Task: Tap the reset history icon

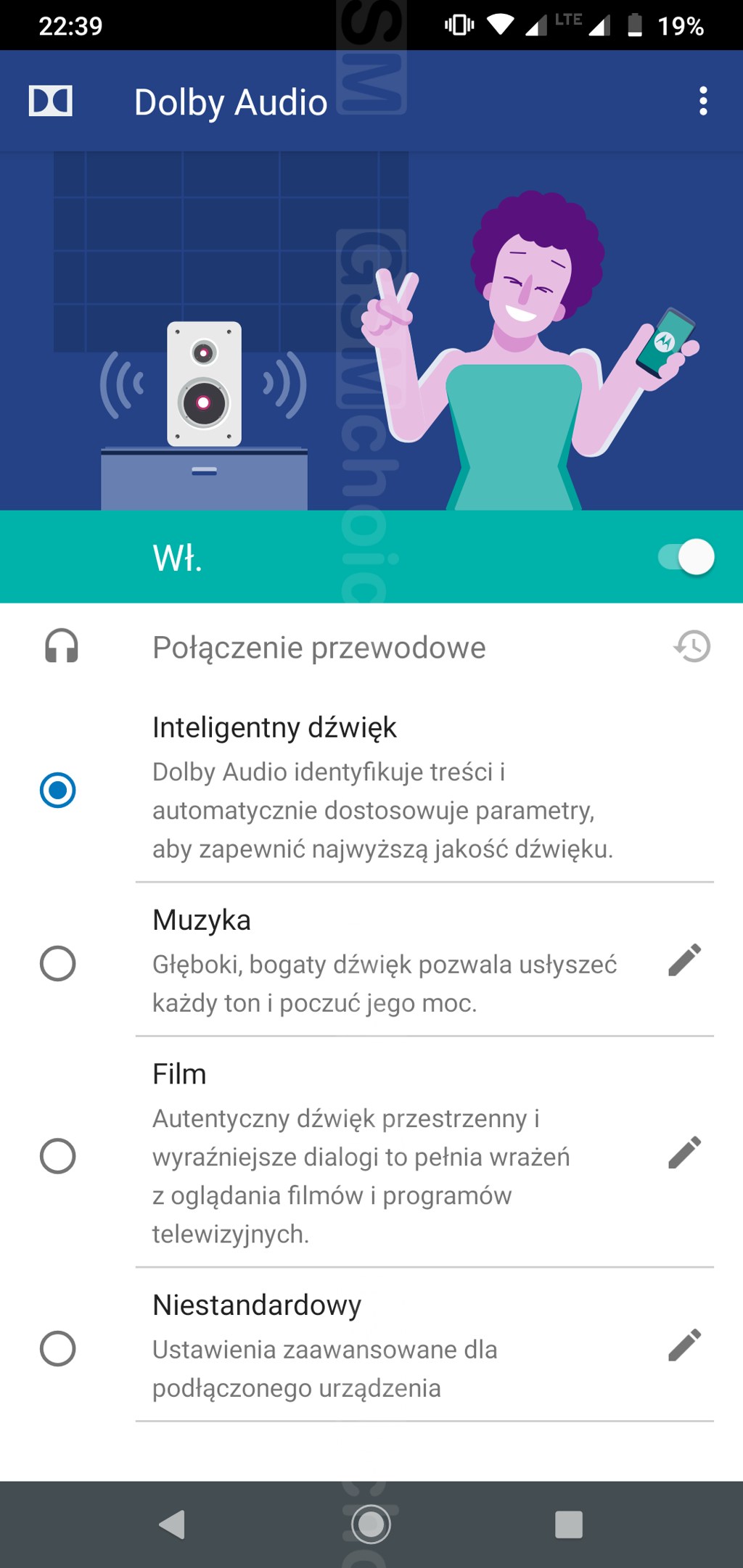Action: point(692,646)
